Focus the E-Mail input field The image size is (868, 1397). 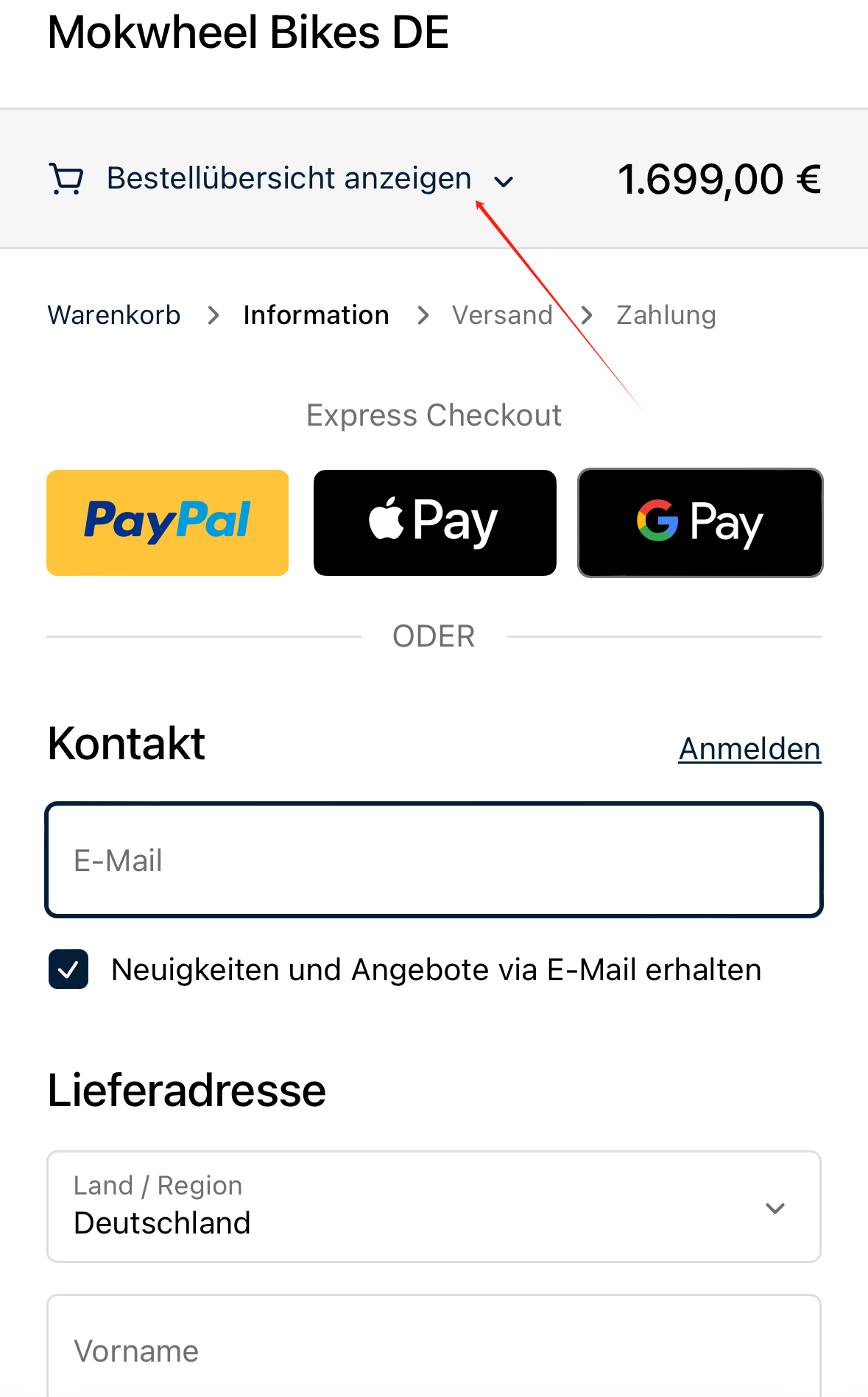434,860
